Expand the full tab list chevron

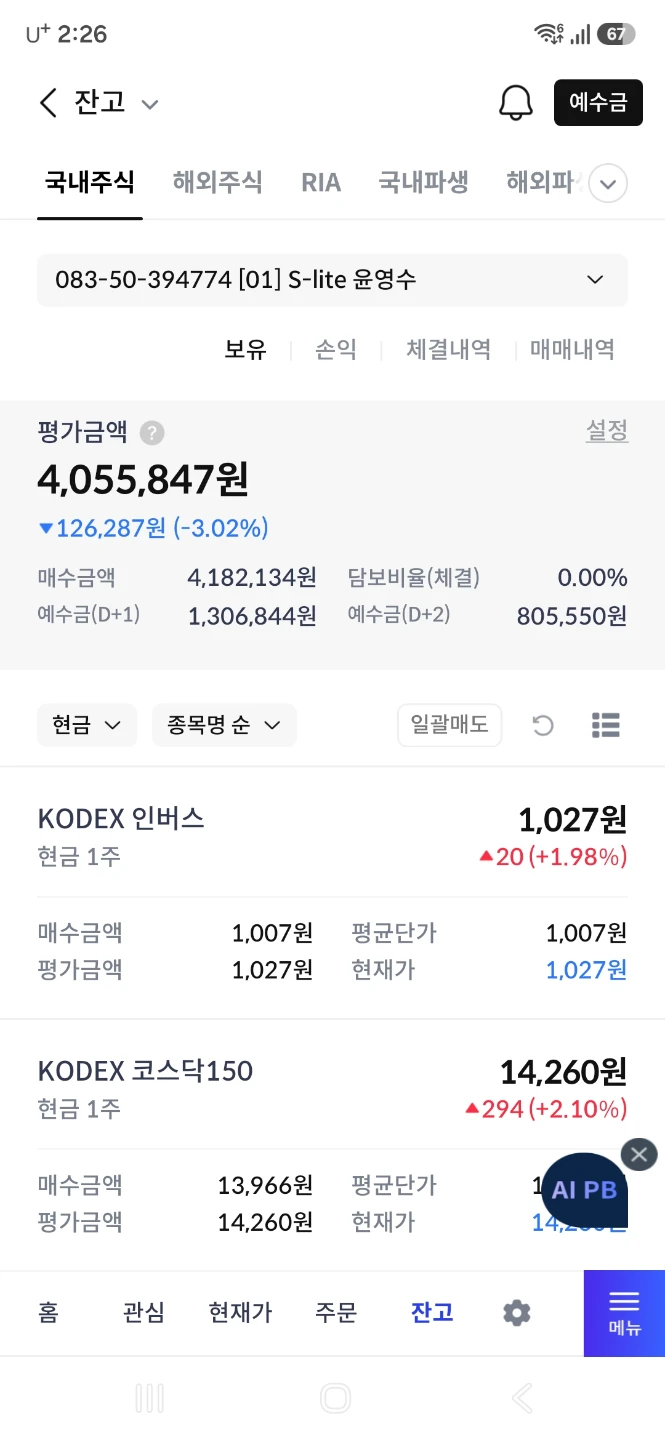[608, 183]
